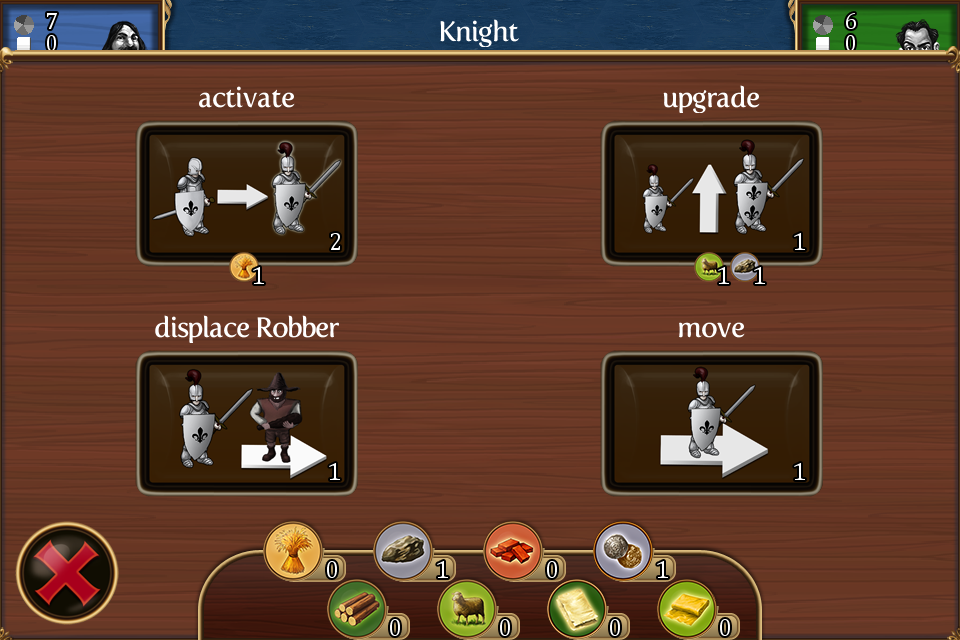960x640 pixels.
Task: Choose the upgrade knight action
Action: [711, 194]
